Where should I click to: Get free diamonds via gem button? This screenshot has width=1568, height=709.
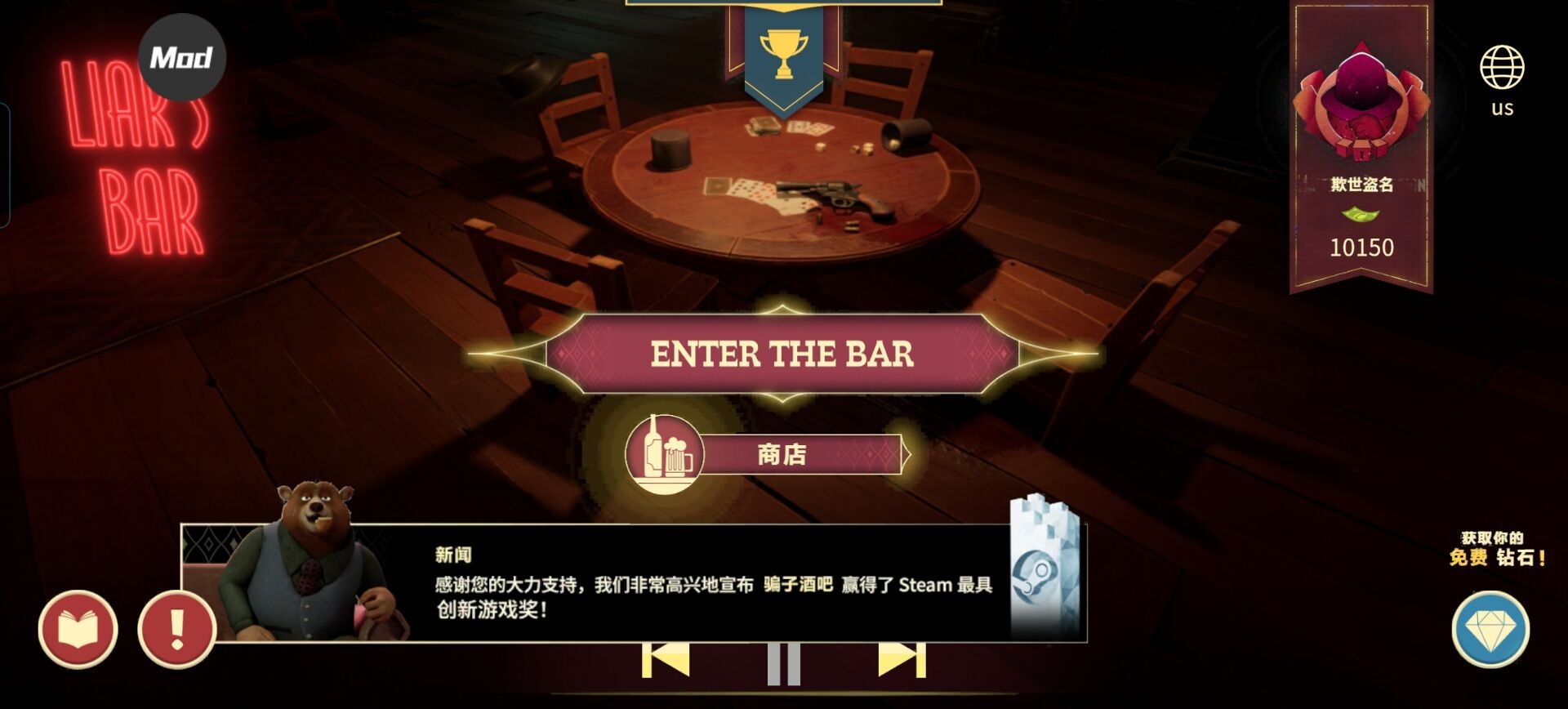1490,629
